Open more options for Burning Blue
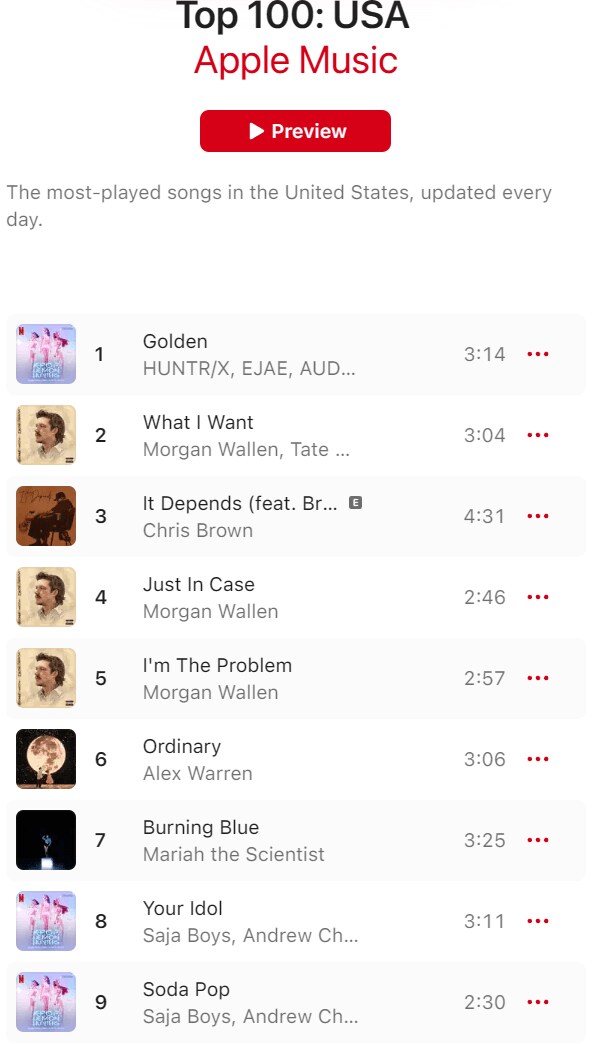The height and width of the screenshot is (1044, 607). tap(538, 840)
